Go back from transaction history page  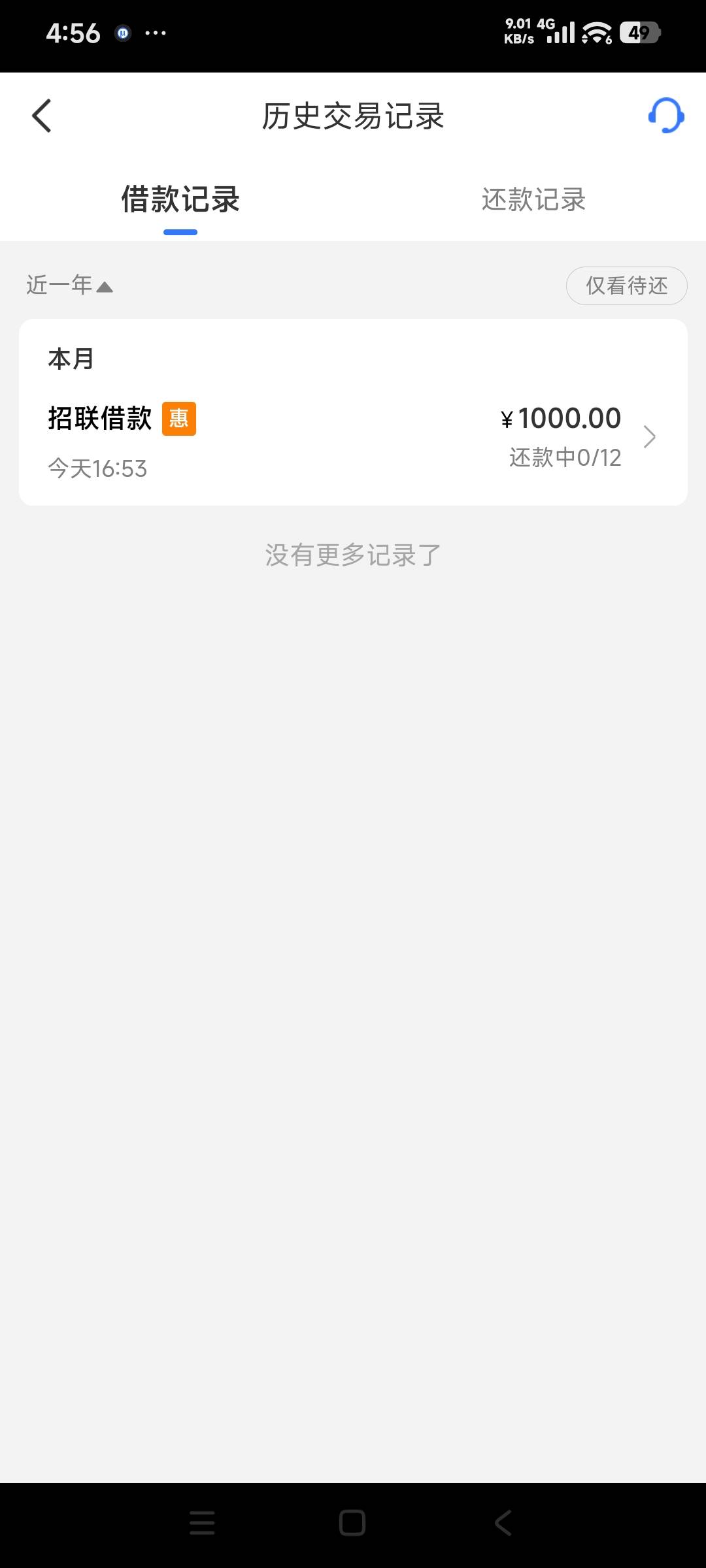coord(42,116)
